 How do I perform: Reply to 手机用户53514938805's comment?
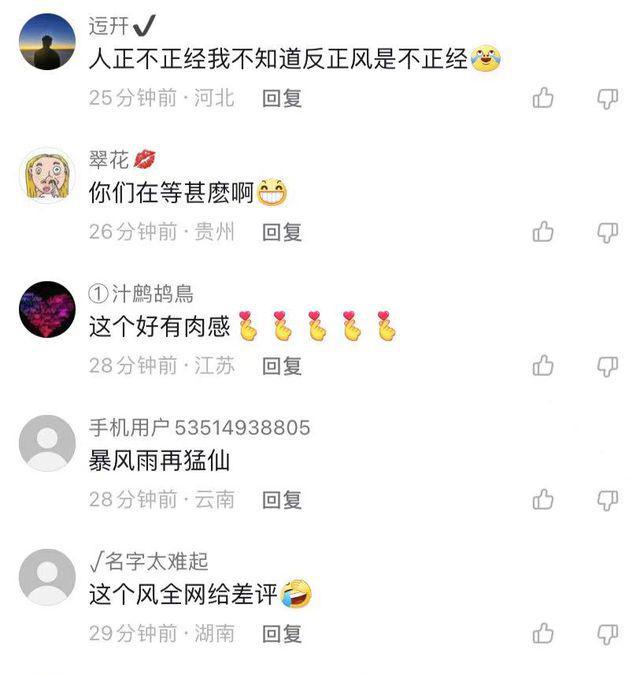pos(282,499)
